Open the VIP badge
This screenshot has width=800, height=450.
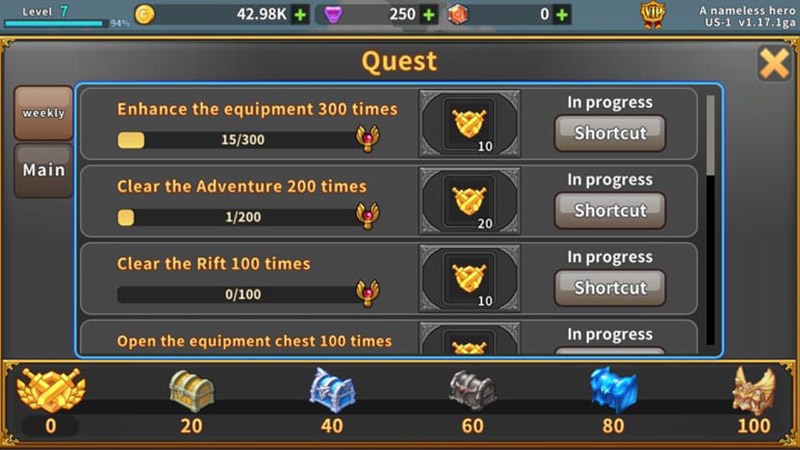point(652,14)
